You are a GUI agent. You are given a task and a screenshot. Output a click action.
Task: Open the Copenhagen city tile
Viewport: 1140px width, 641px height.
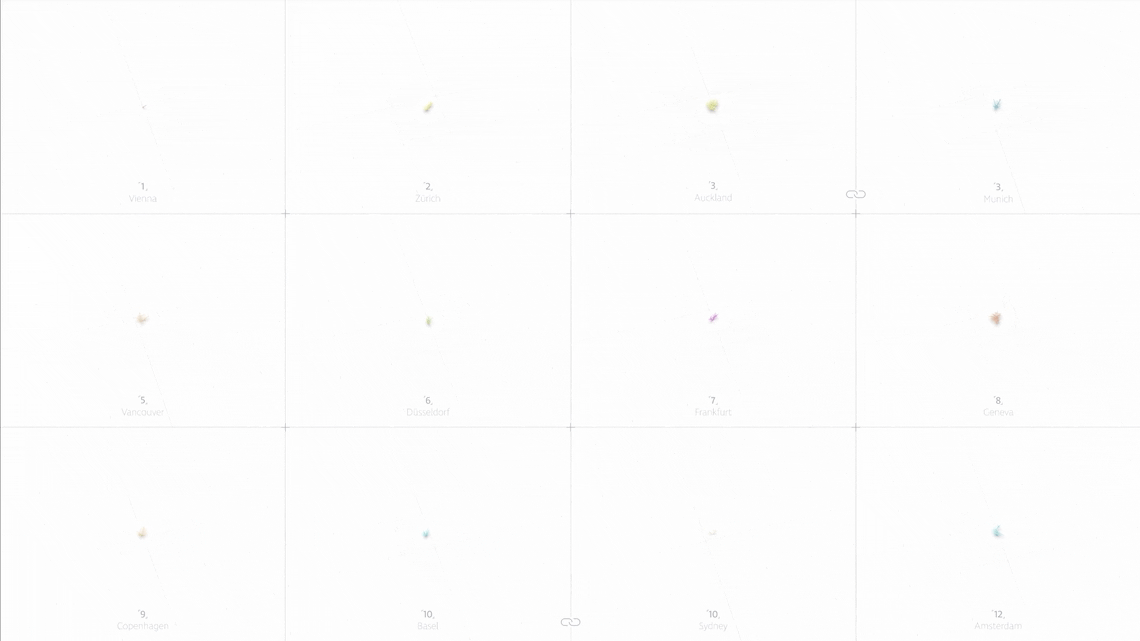[143, 534]
